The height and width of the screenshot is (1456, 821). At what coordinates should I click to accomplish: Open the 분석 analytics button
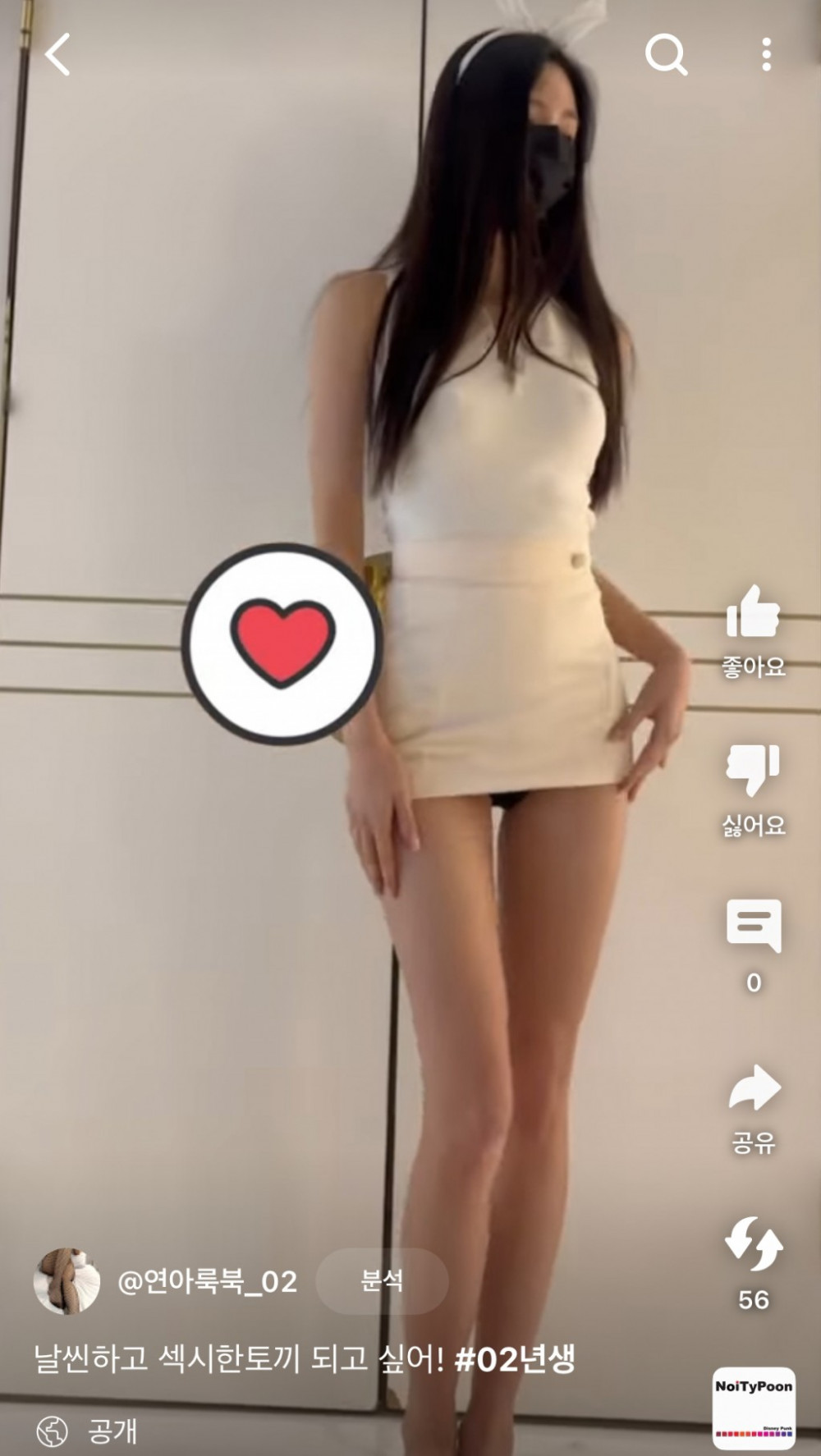coord(382,1280)
